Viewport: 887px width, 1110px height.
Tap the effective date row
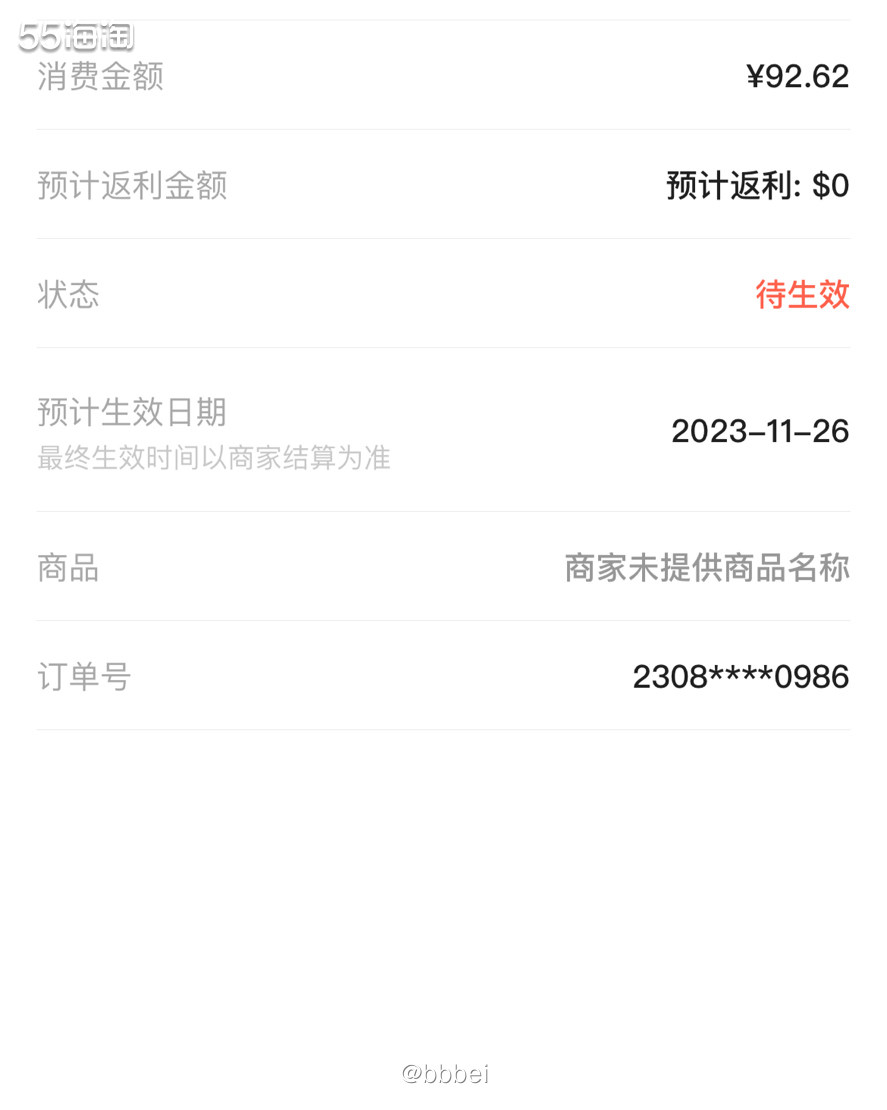coord(443,432)
